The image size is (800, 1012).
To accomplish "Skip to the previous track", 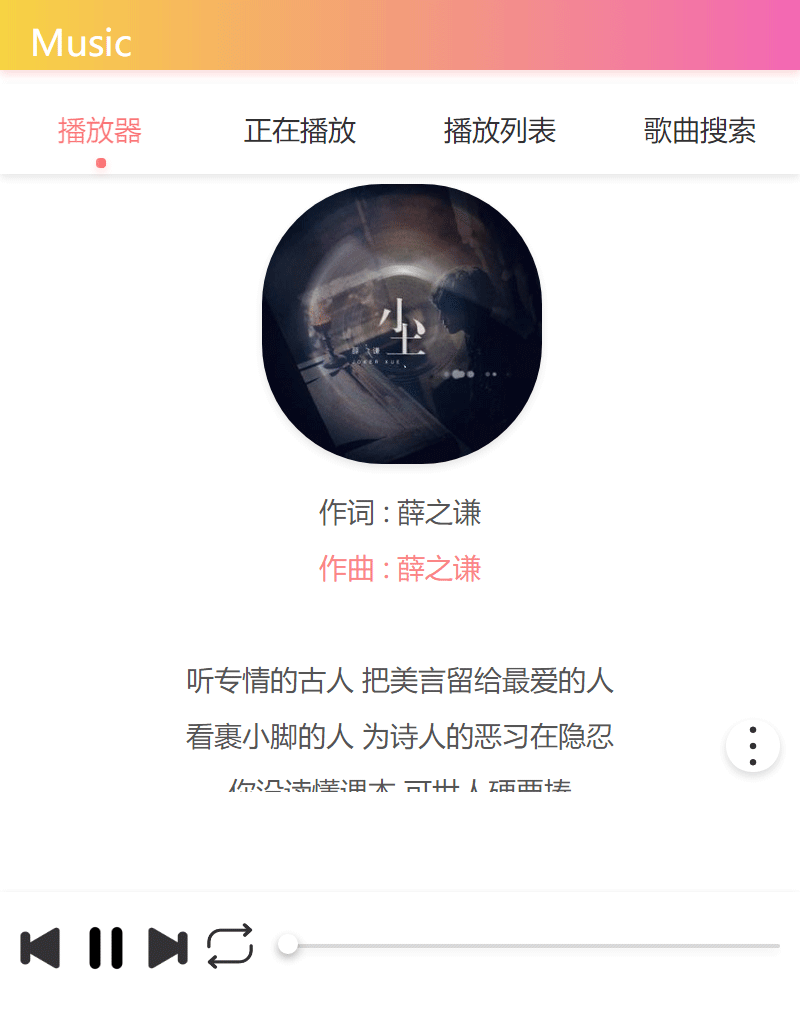I will point(40,947).
